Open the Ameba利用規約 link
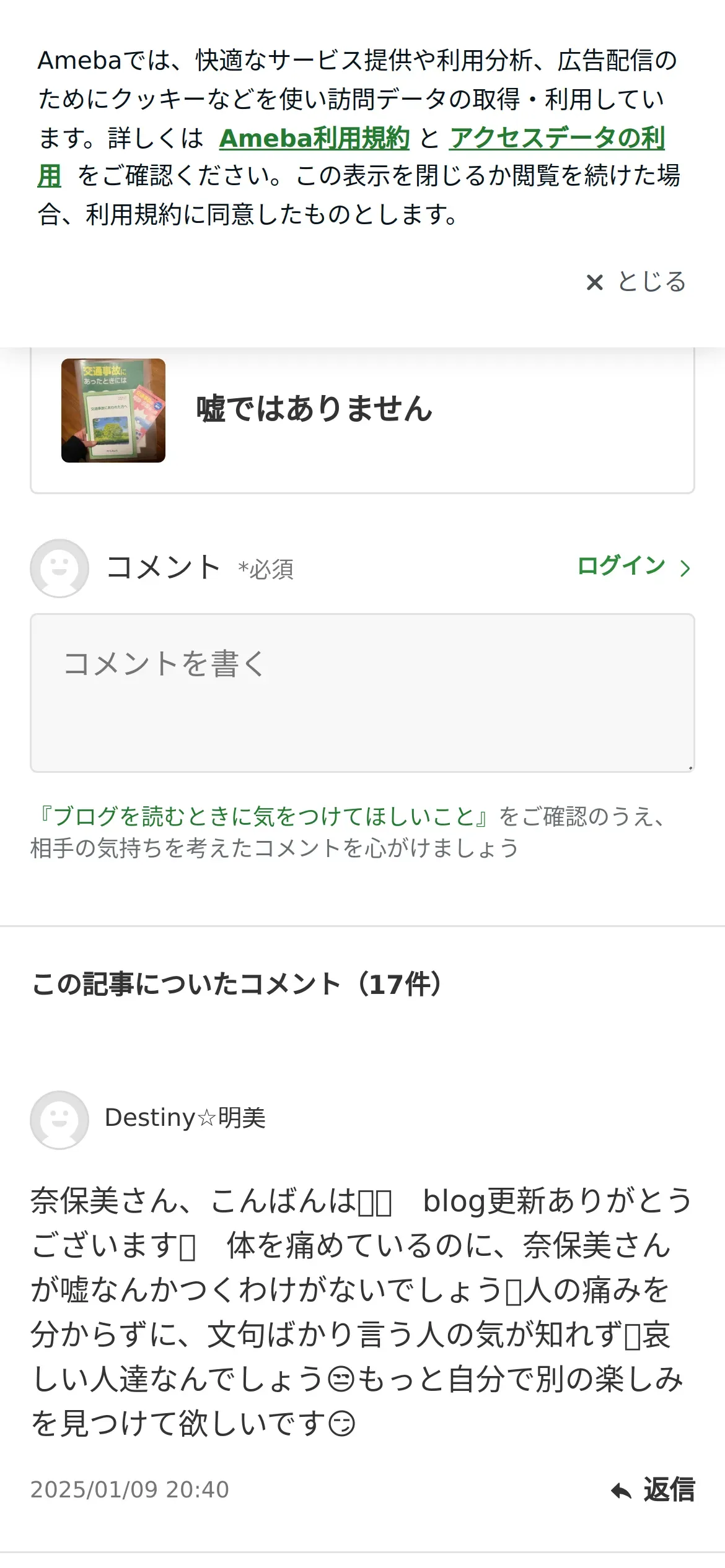725x1568 pixels. pyautogui.click(x=314, y=138)
